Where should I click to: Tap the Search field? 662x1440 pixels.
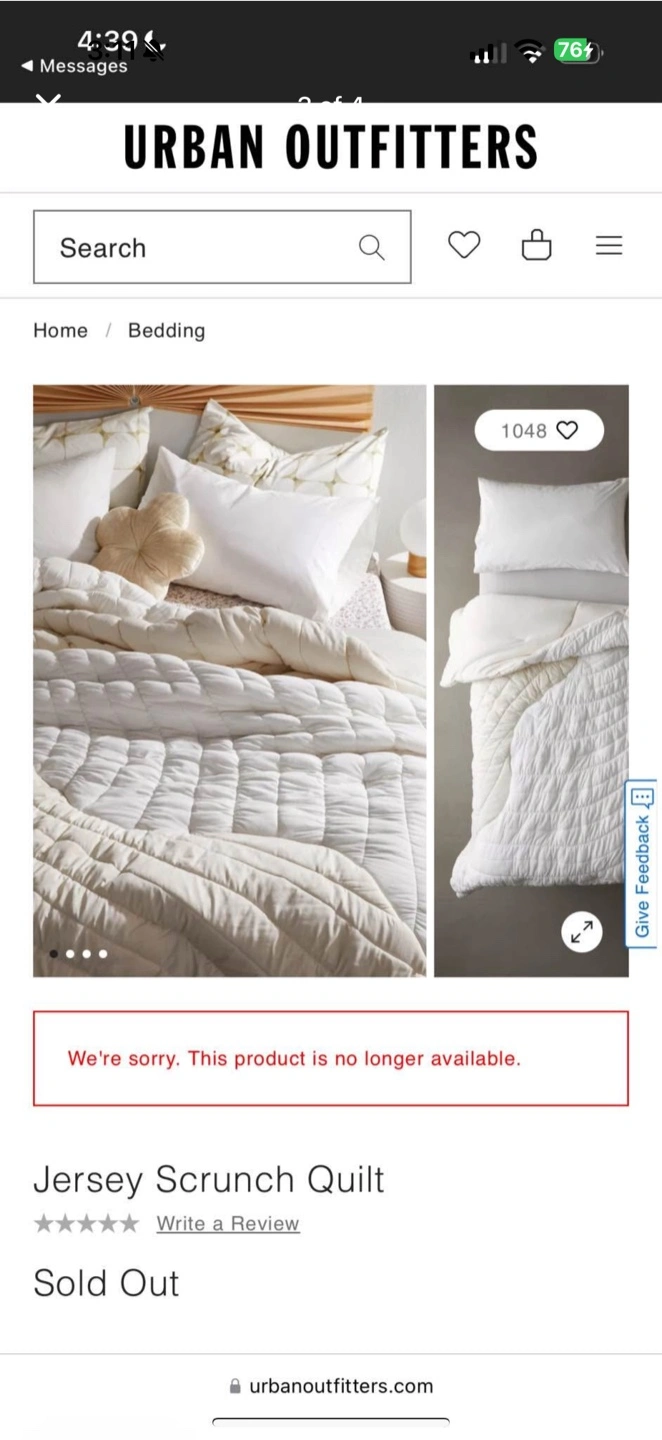pos(200,247)
